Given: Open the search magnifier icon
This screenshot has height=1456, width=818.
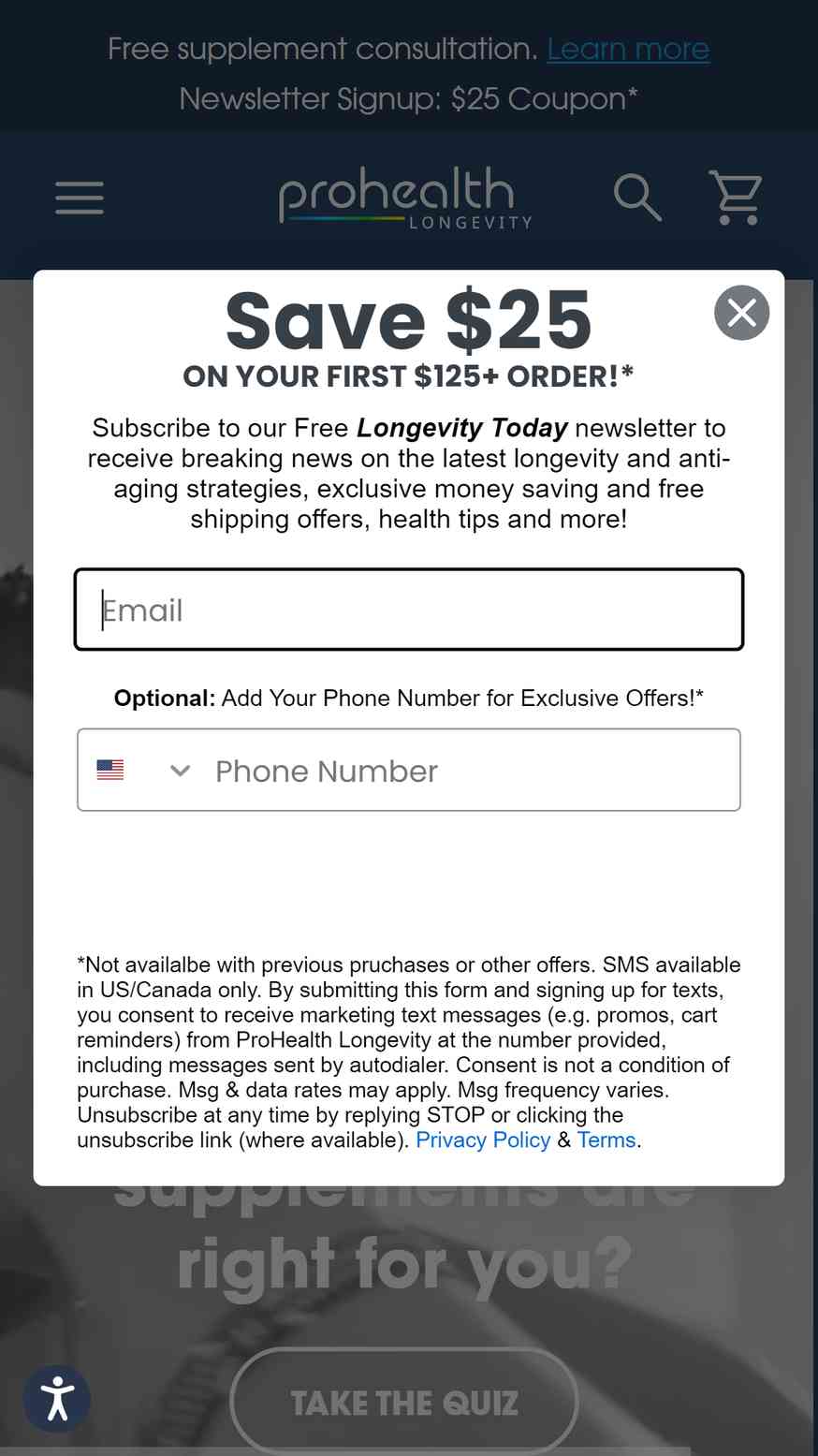Looking at the screenshot, I should (637, 197).
